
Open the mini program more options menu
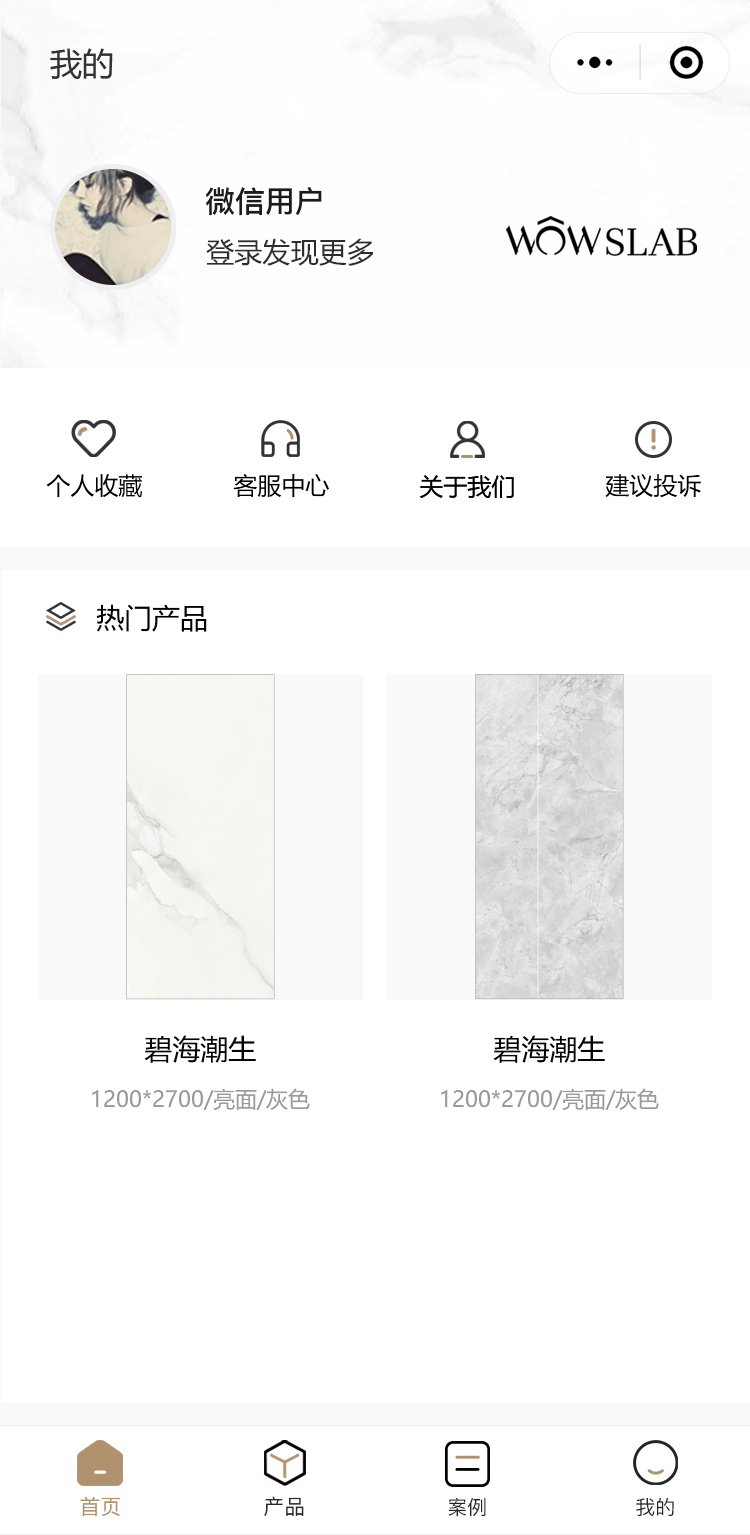point(595,63)
